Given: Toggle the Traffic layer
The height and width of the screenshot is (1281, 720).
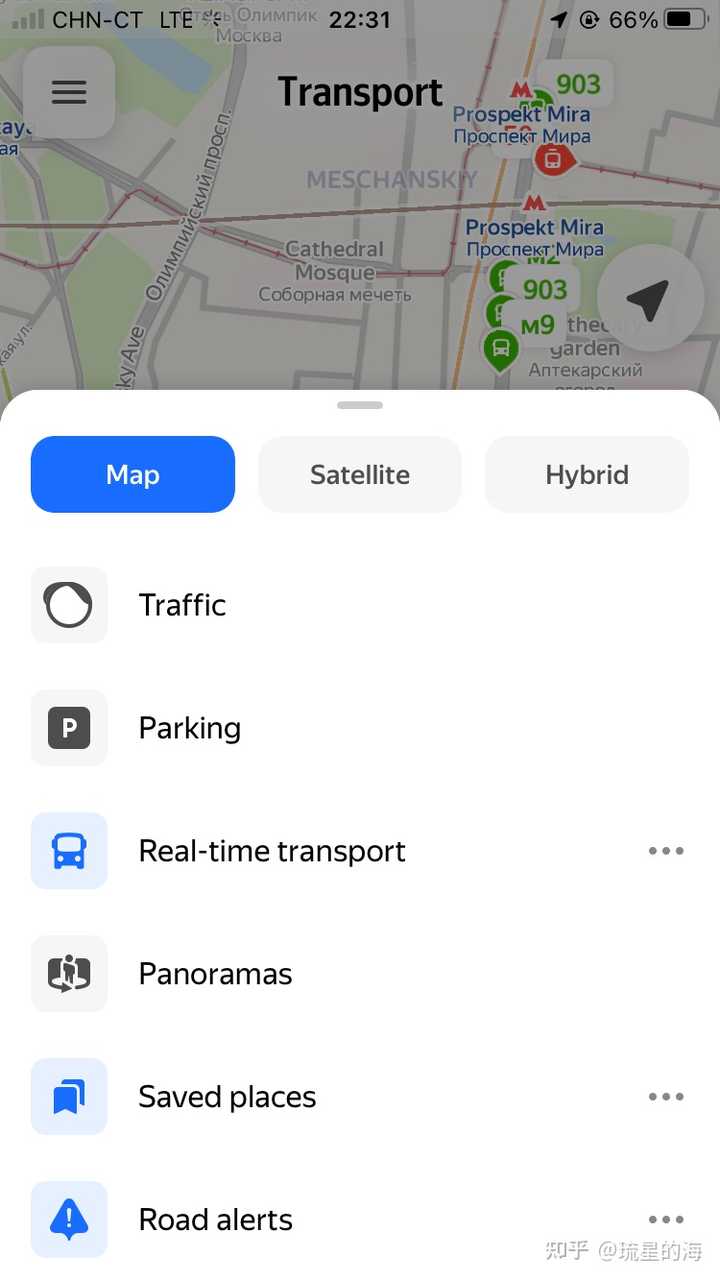Looking at the screenshot, I should click(x=360, y=605).
